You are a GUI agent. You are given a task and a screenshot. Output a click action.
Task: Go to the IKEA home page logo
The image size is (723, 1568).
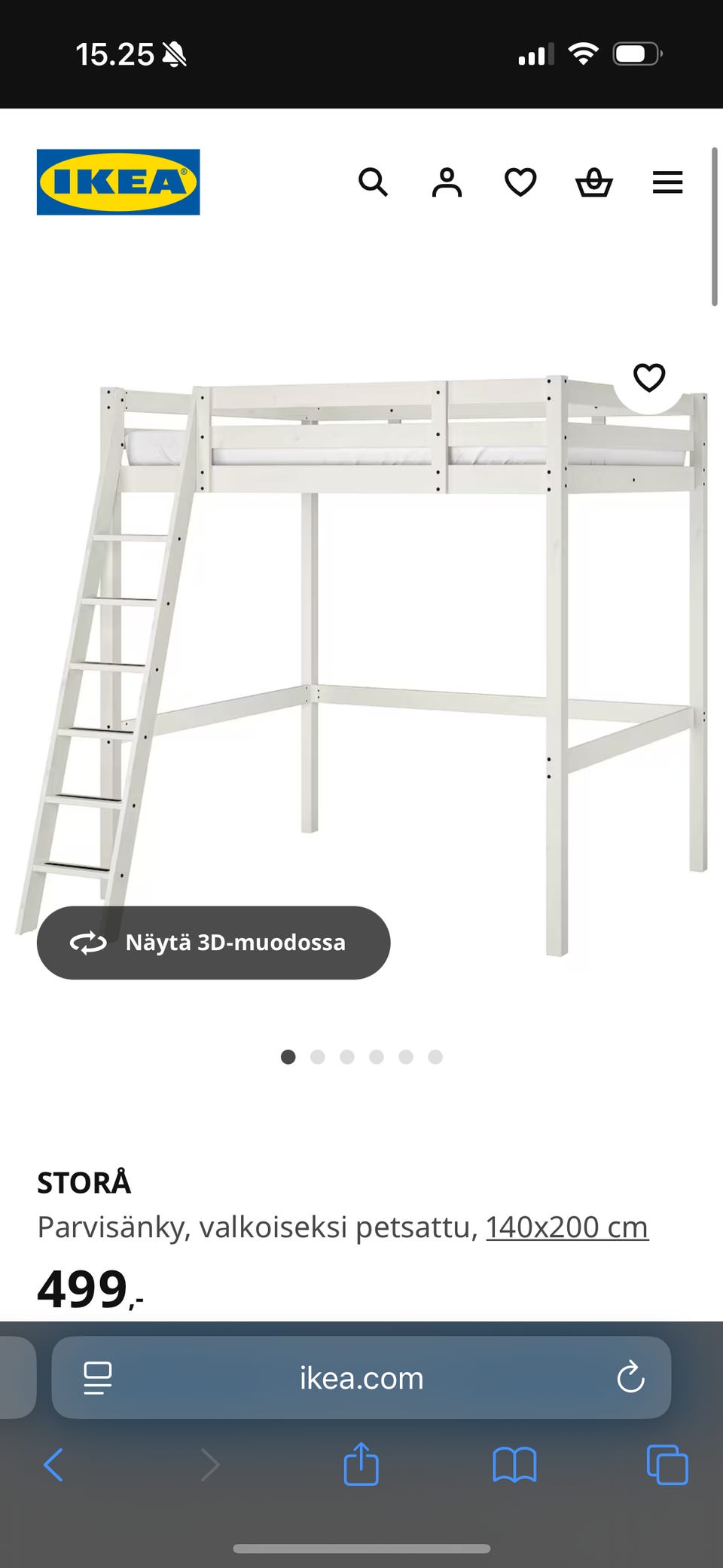(118, 182)
